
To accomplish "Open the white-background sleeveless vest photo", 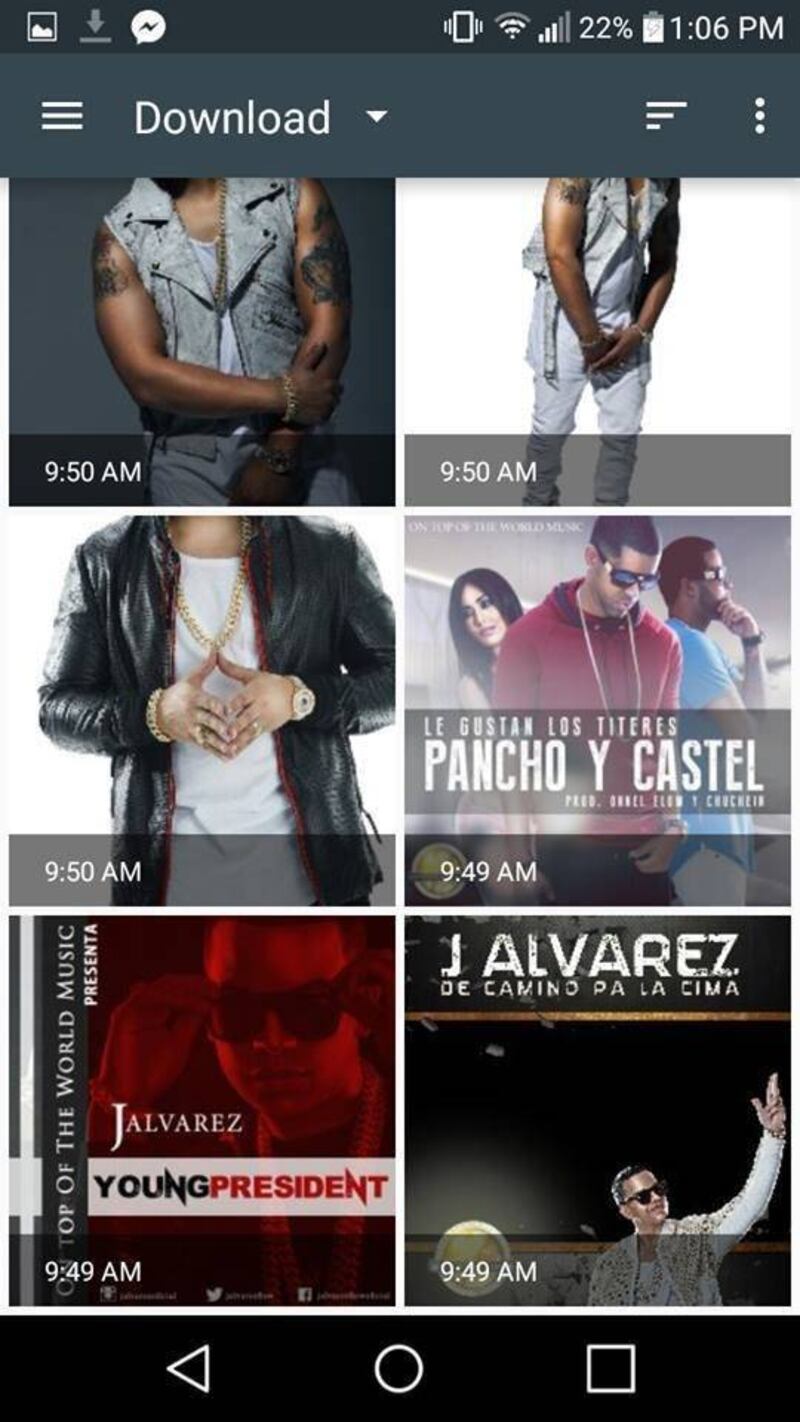I will click(597, 340).
